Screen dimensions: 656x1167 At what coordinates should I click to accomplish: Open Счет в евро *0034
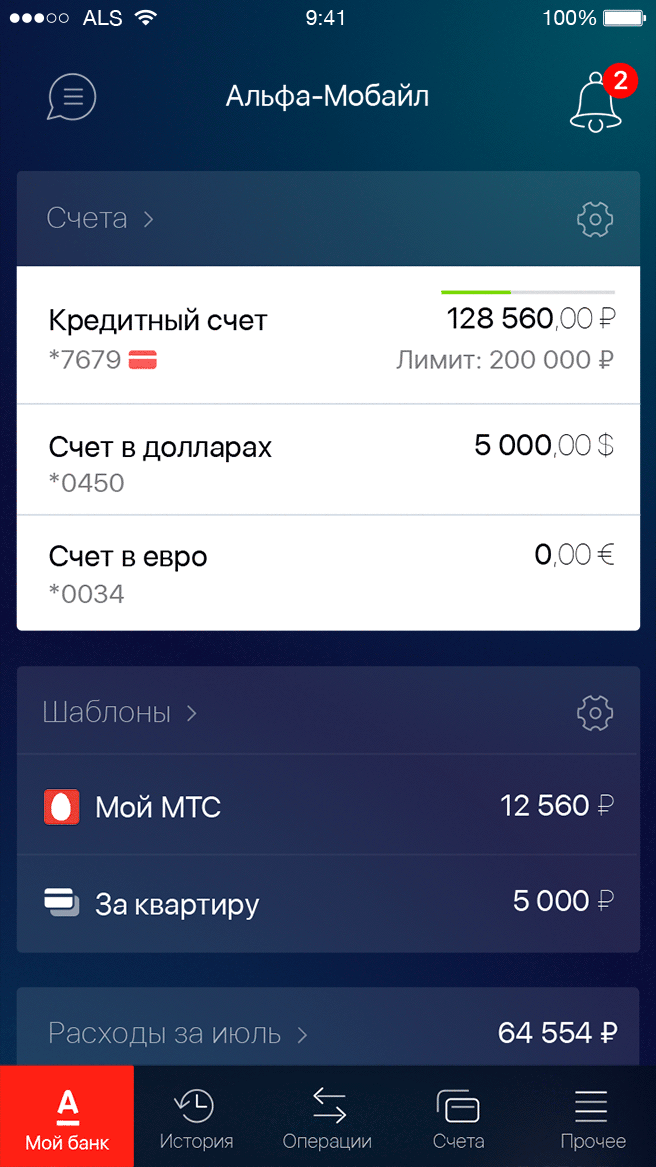tap(328, 572)
